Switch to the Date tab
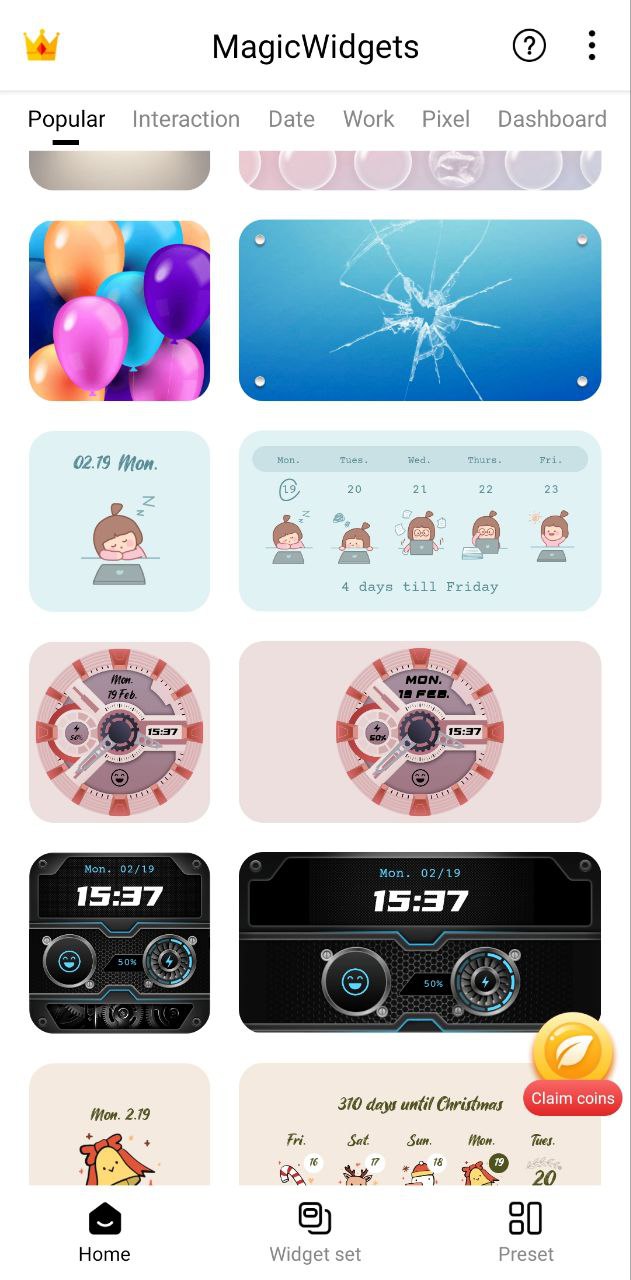 (292, 119)
